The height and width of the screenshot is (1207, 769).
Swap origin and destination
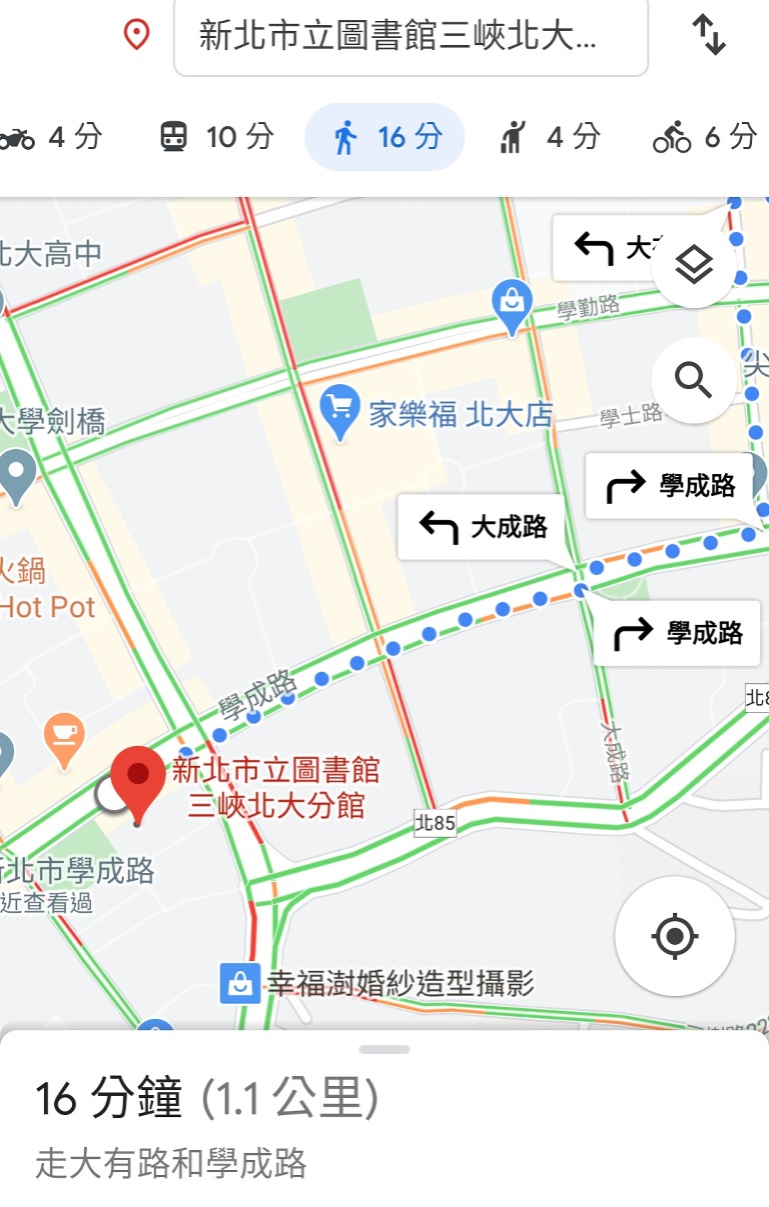coord(708,36)
